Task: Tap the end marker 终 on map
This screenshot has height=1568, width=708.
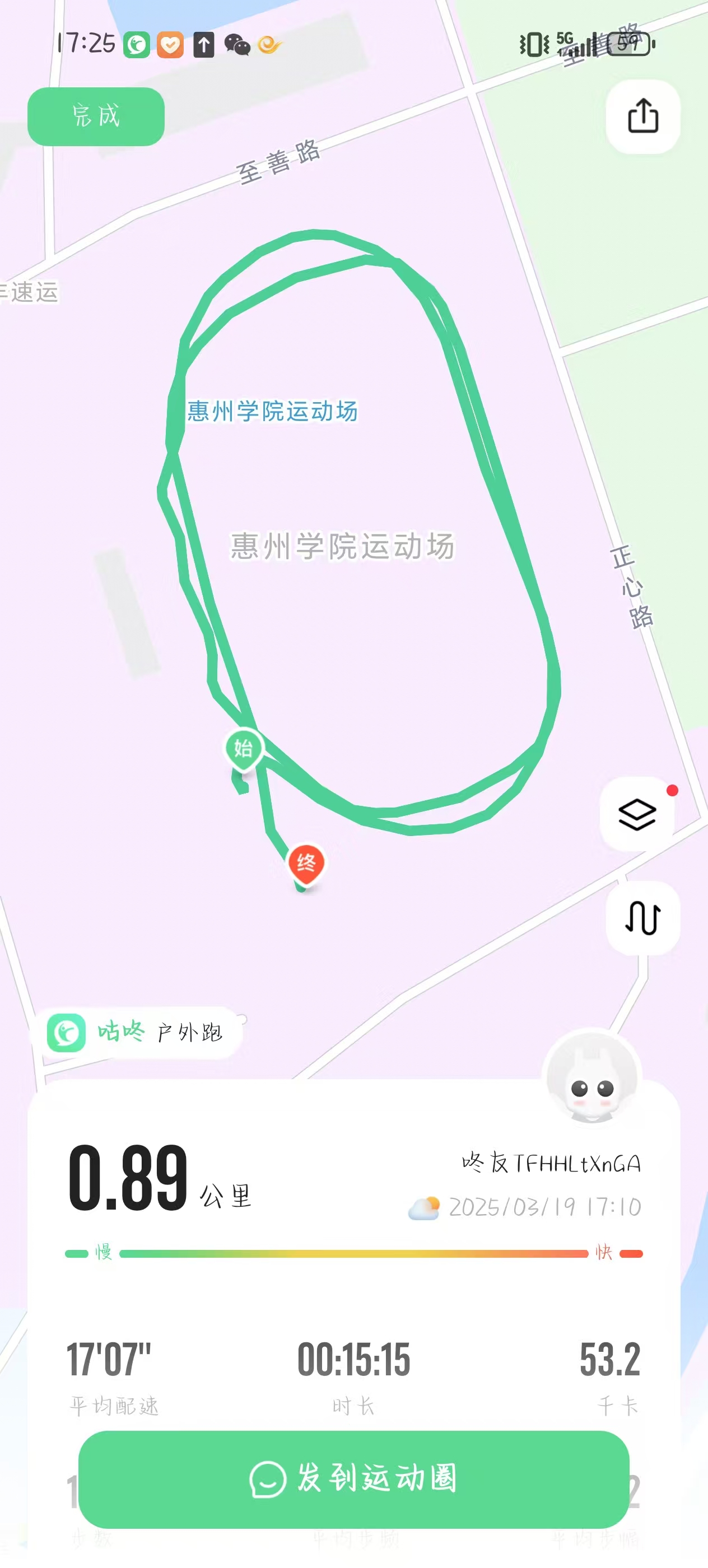Action: (x=306, y=863)
